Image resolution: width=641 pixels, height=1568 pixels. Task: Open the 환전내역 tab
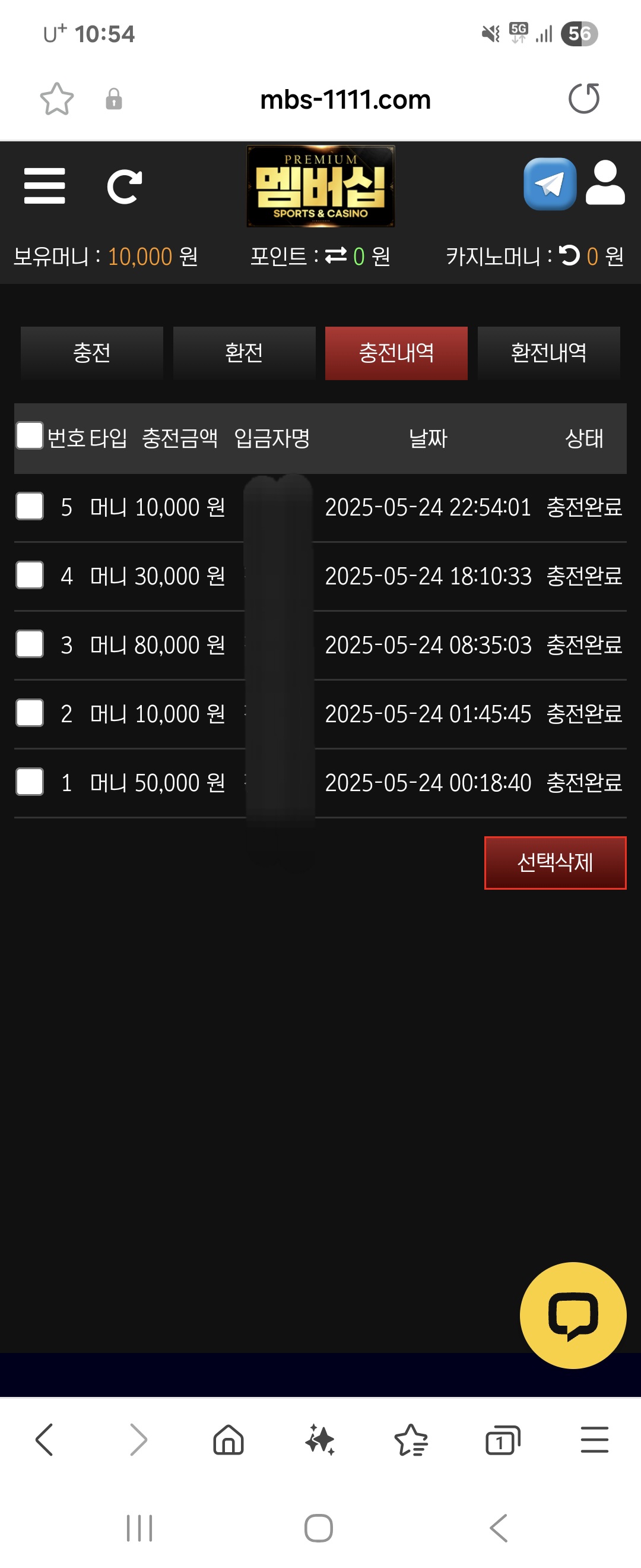click(x=548, y=353)
